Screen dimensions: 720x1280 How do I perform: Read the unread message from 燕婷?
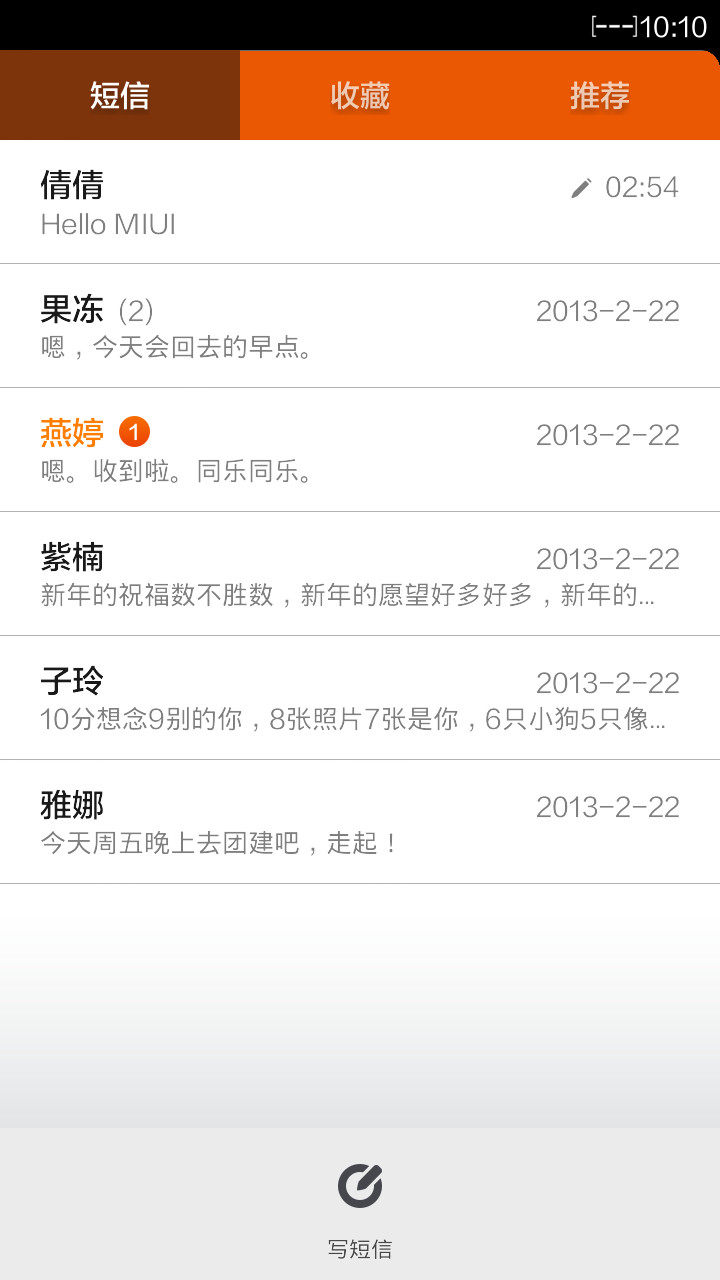[360, 450]
